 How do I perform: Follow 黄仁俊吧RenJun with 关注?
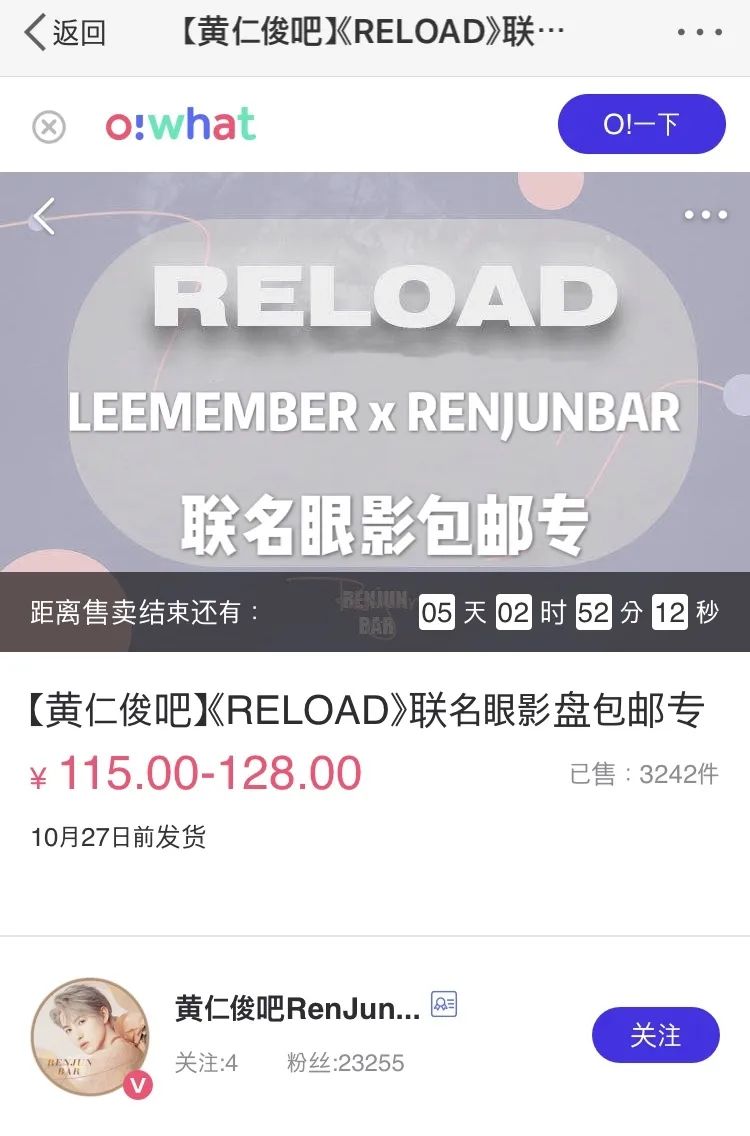coord(655,1035)
